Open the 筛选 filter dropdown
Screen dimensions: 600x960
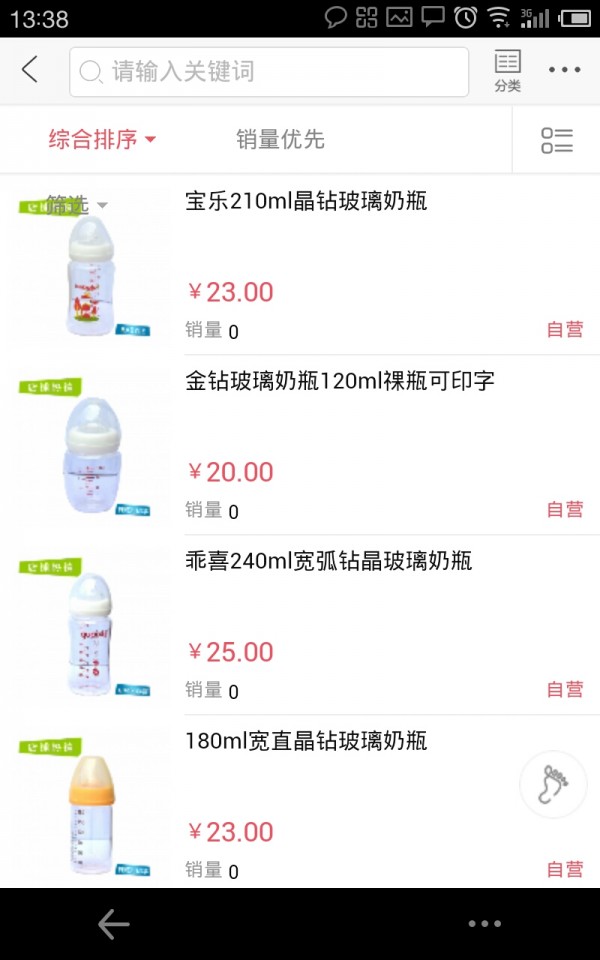[x=76, y=205]
